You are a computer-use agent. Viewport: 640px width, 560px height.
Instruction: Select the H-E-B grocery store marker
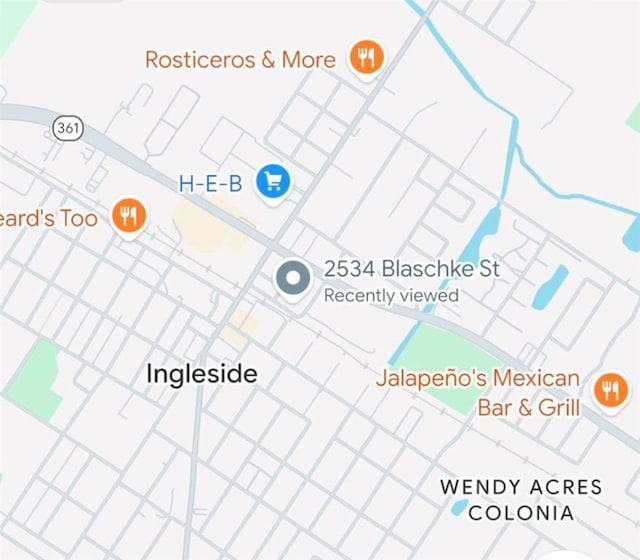272,182
